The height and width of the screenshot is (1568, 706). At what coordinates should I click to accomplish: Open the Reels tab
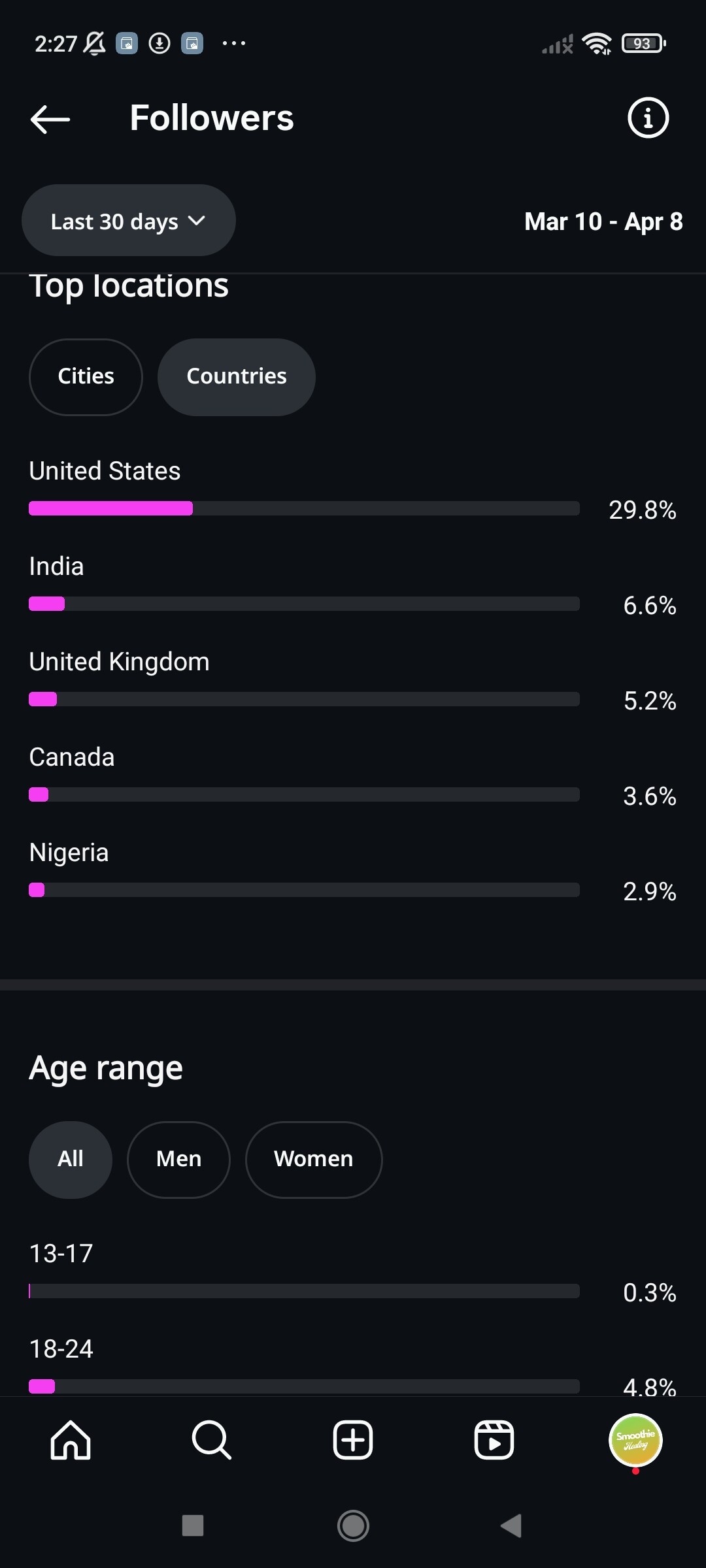(x=494, y=1440)
